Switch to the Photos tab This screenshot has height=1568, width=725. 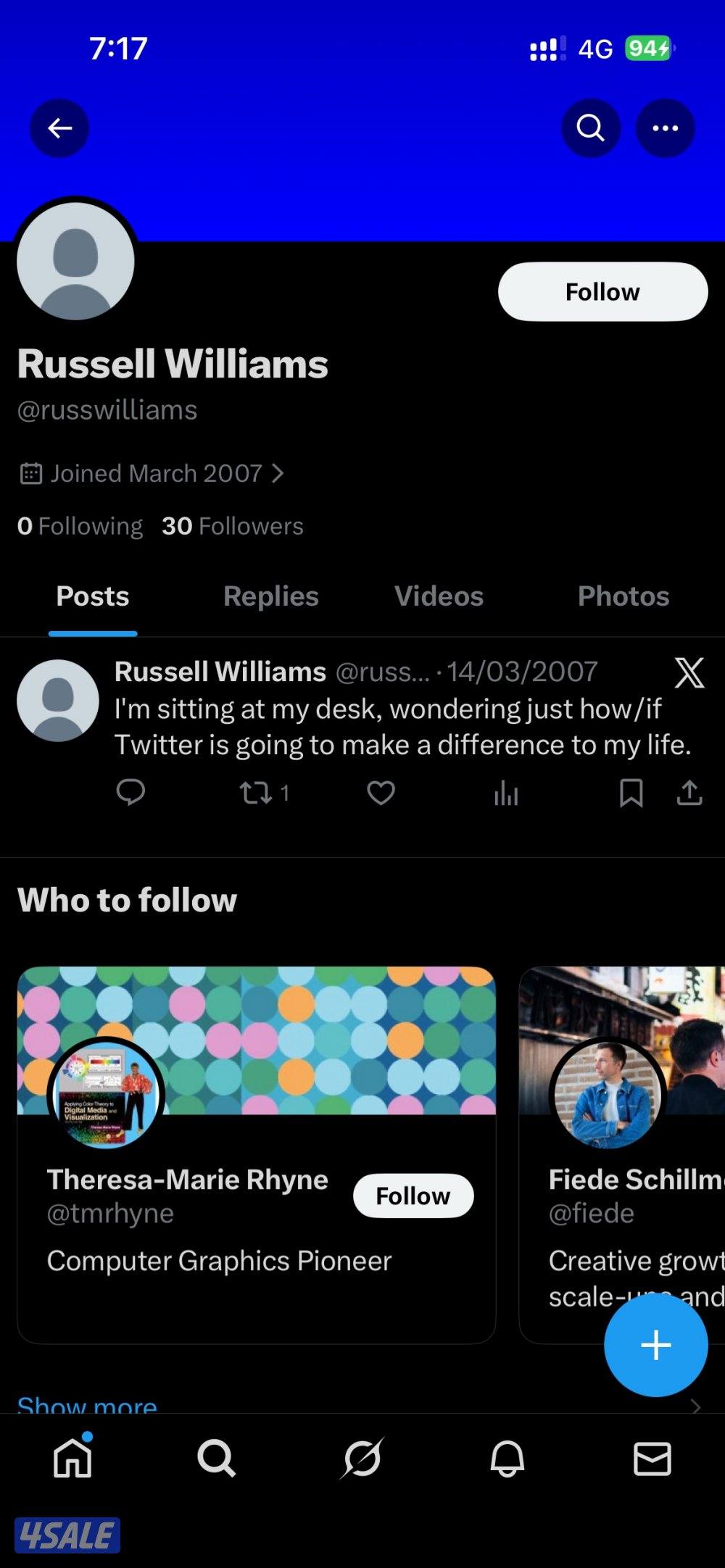point(623,596)
